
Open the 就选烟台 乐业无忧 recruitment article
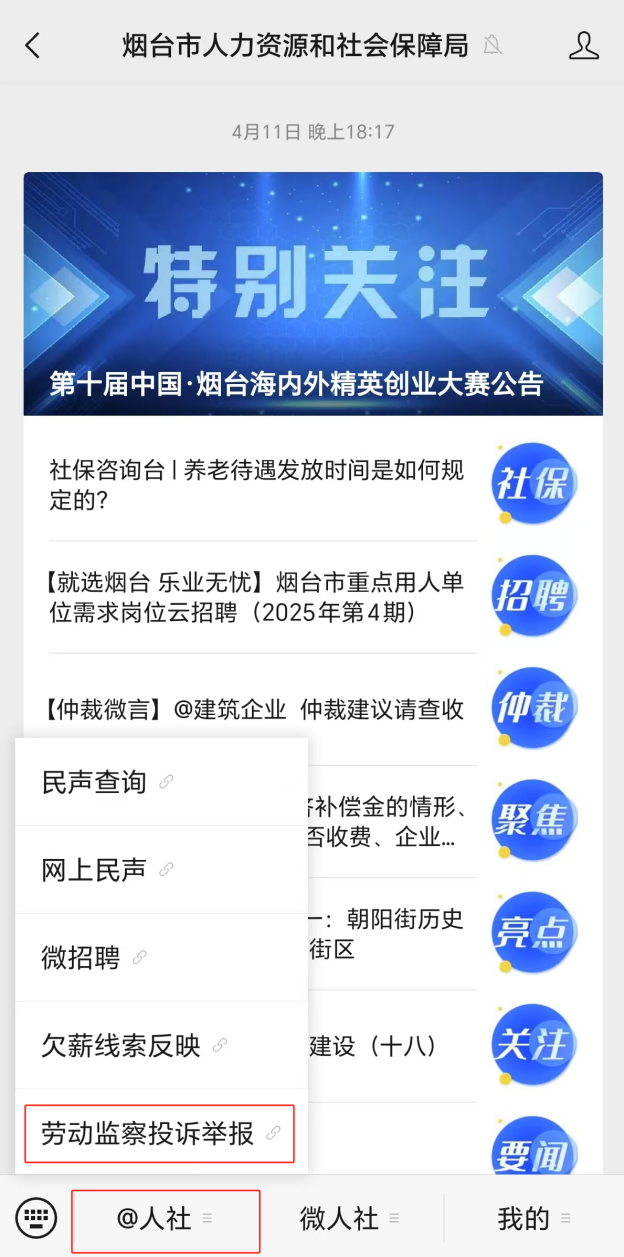[313, 597]
